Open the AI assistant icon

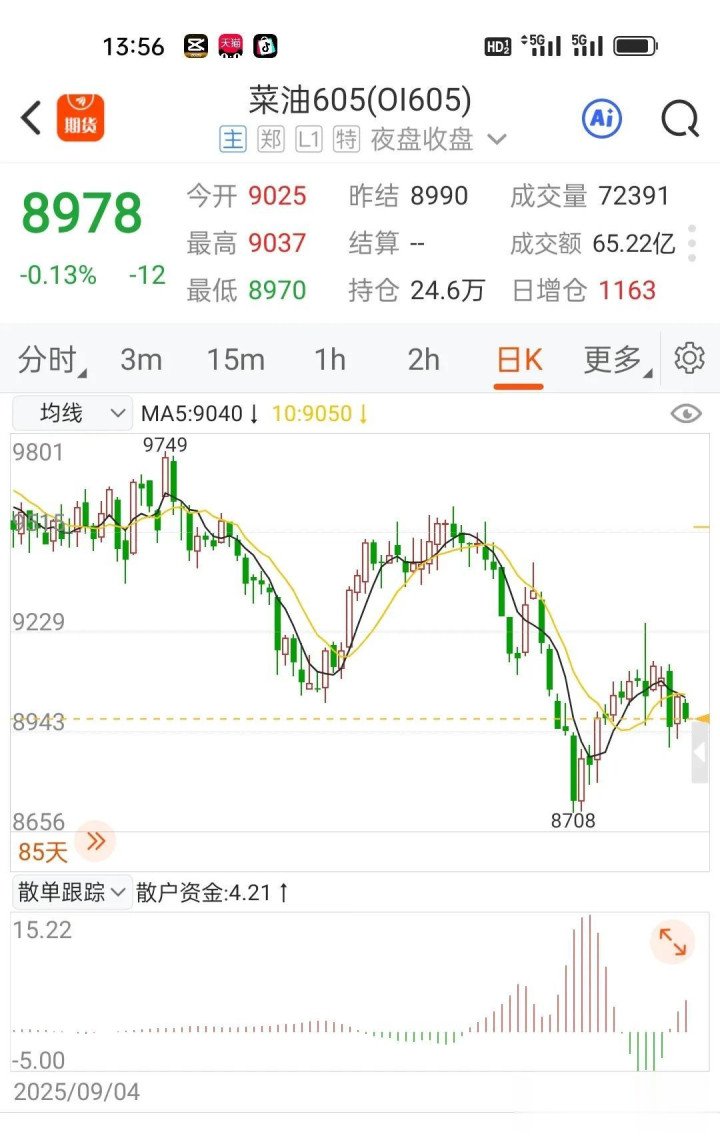(602, 119)
